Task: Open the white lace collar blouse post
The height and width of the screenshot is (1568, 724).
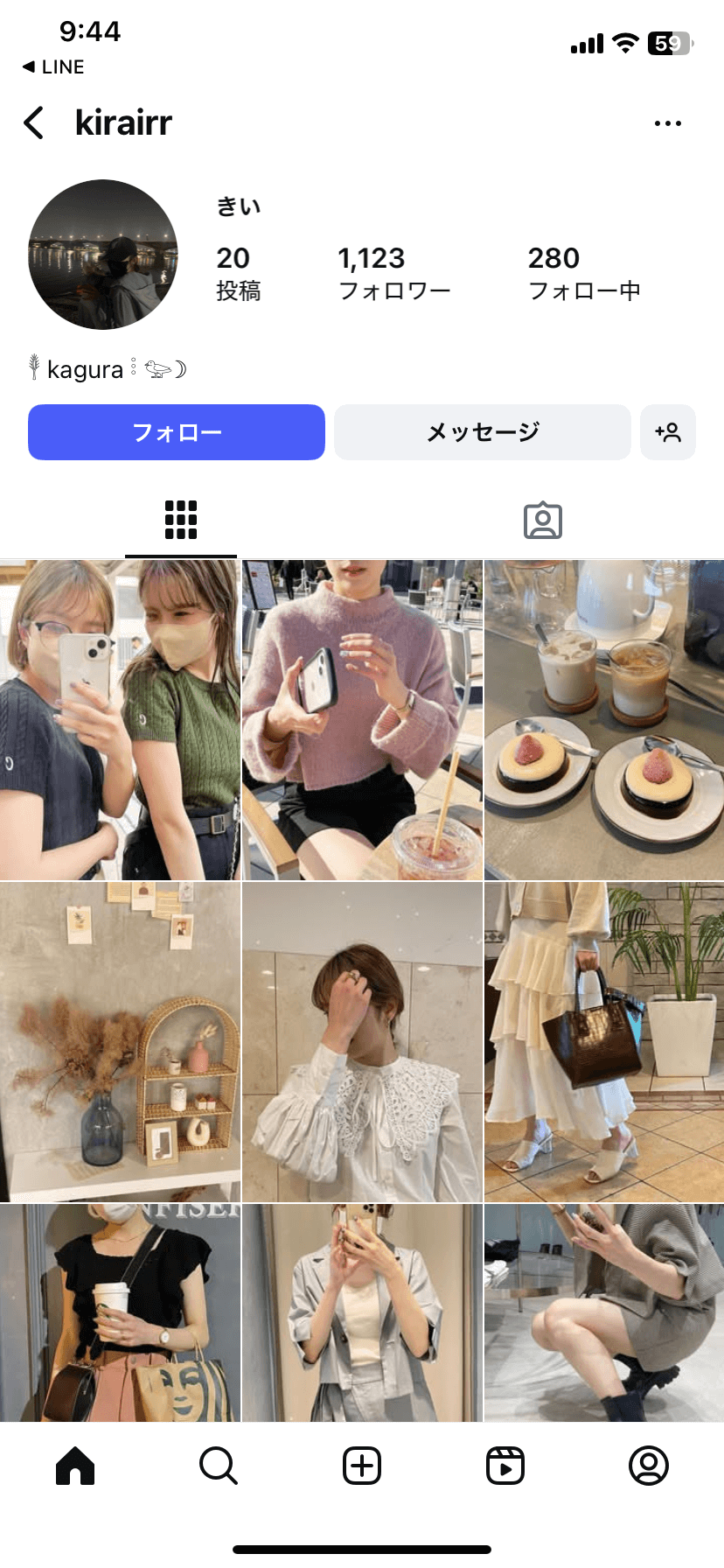Action: click(x=362, y=1041)
